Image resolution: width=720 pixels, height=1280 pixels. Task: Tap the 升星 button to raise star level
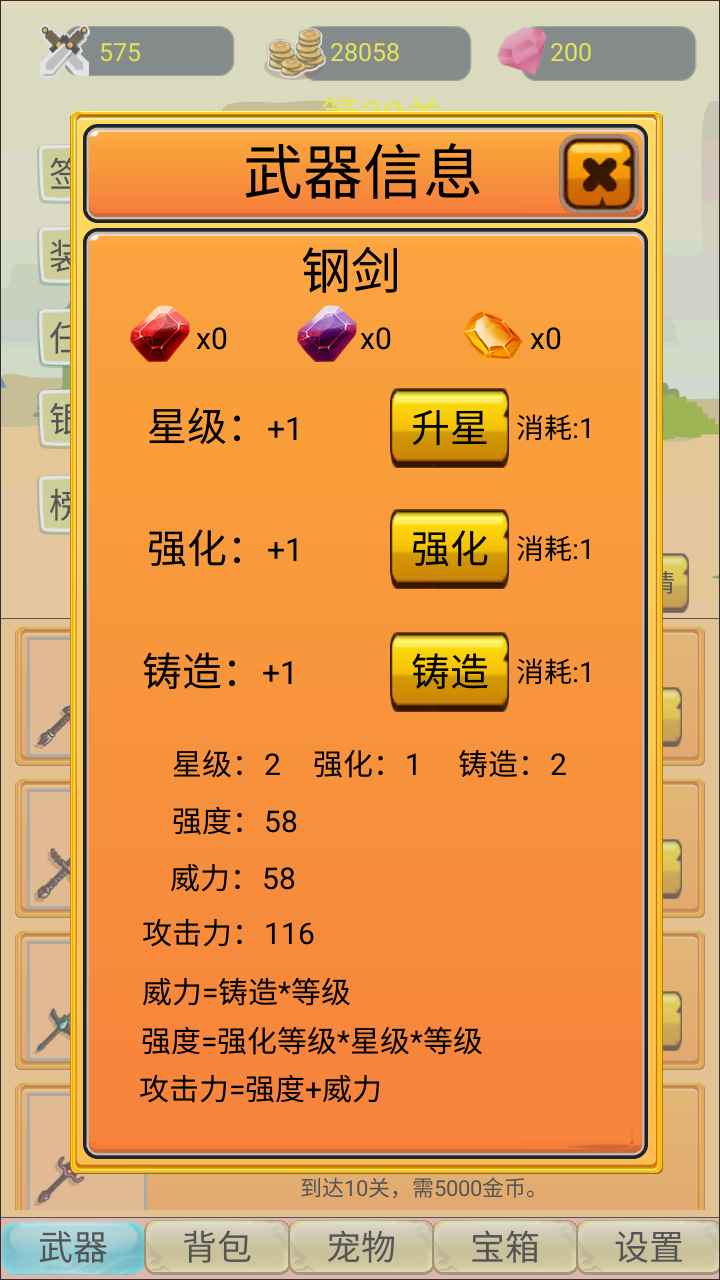coord(449,428)
